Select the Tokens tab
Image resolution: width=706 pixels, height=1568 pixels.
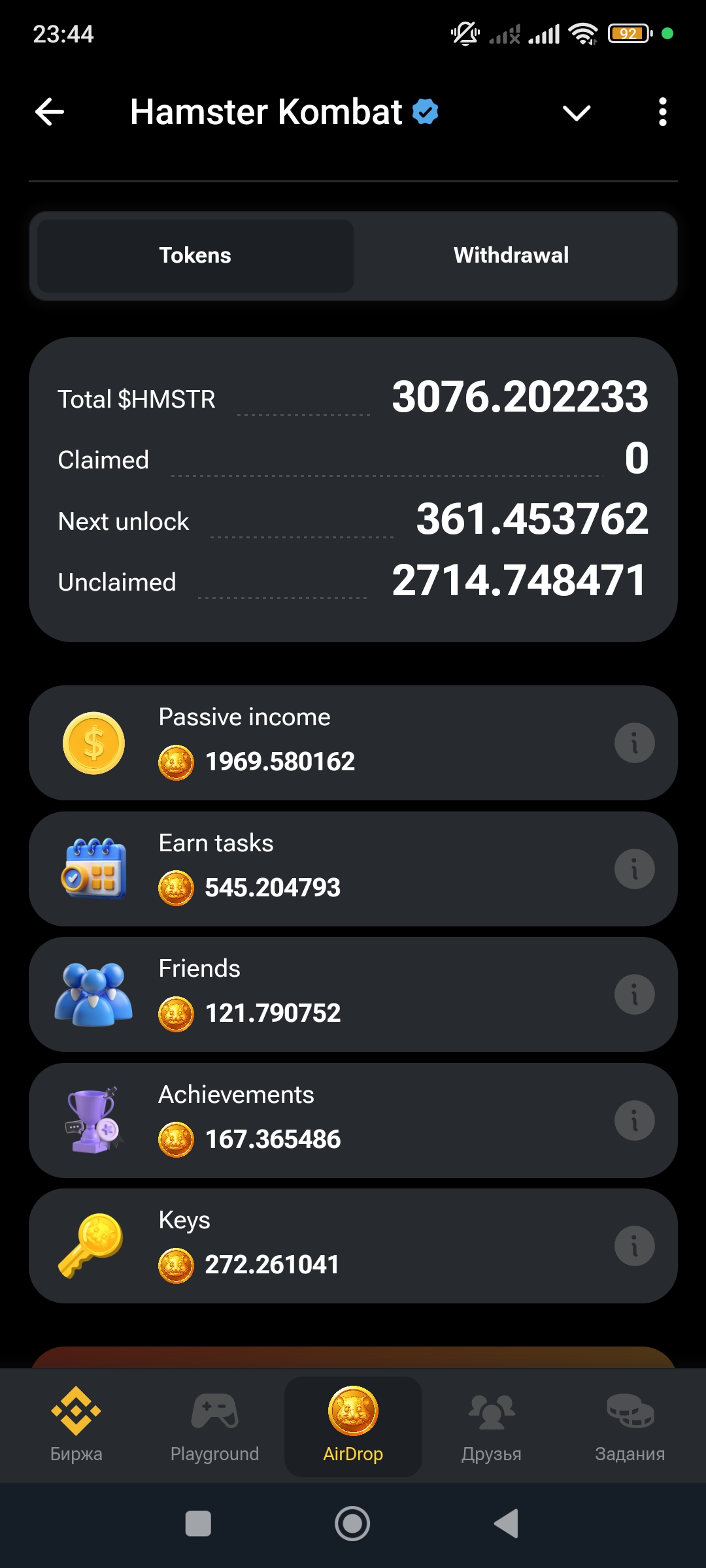(x=195, y=255)
